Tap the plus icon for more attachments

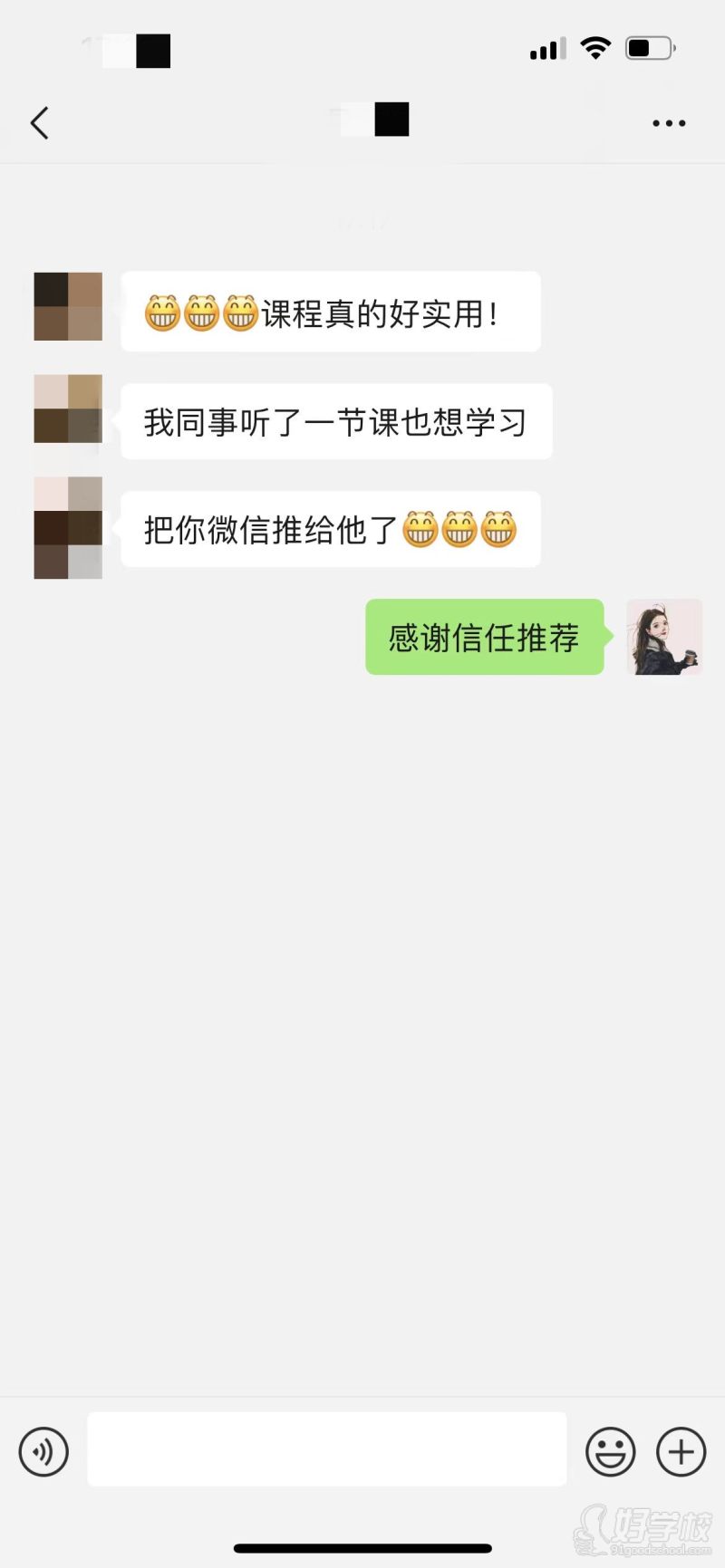pyautogui.click(x=681, y=1451)
